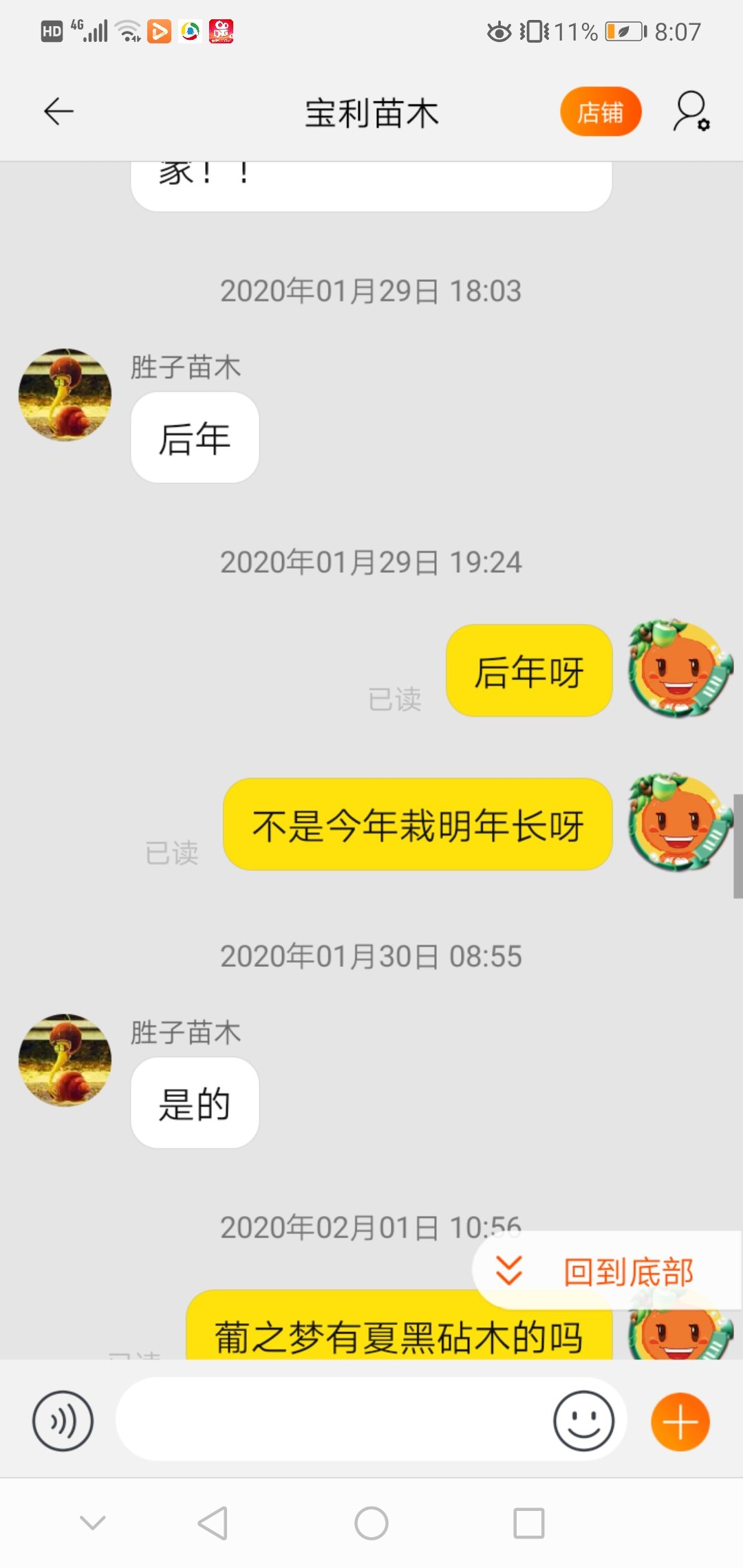Open the 店铺 shop button
The image size is (743, 1568).
coord(601,111)
